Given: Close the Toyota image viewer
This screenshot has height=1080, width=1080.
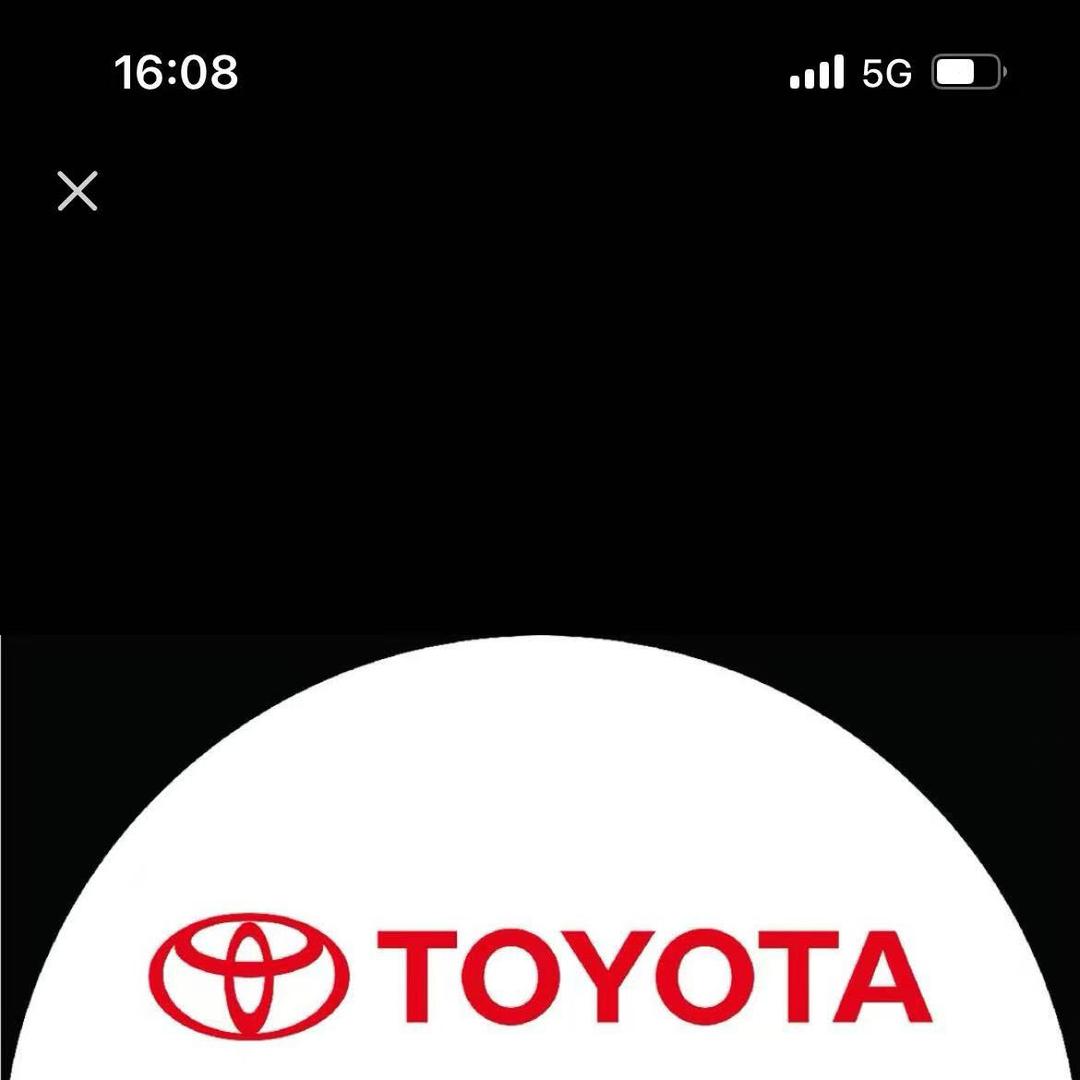Looking at the screenshot, I should (77, 191).
